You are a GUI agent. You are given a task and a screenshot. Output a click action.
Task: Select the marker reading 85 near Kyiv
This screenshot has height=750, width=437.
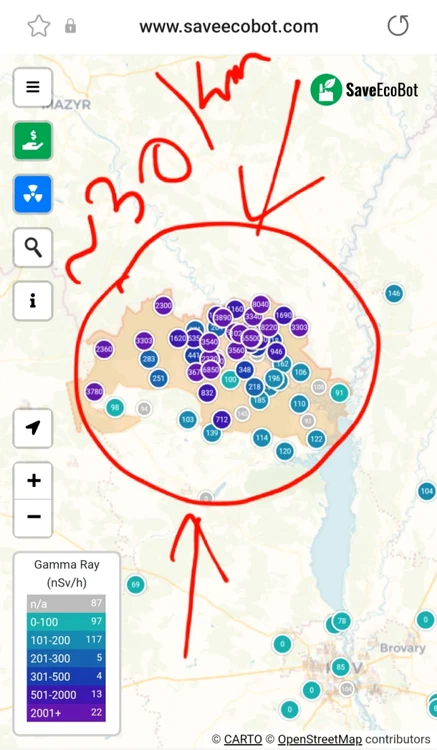click(340, 667)
